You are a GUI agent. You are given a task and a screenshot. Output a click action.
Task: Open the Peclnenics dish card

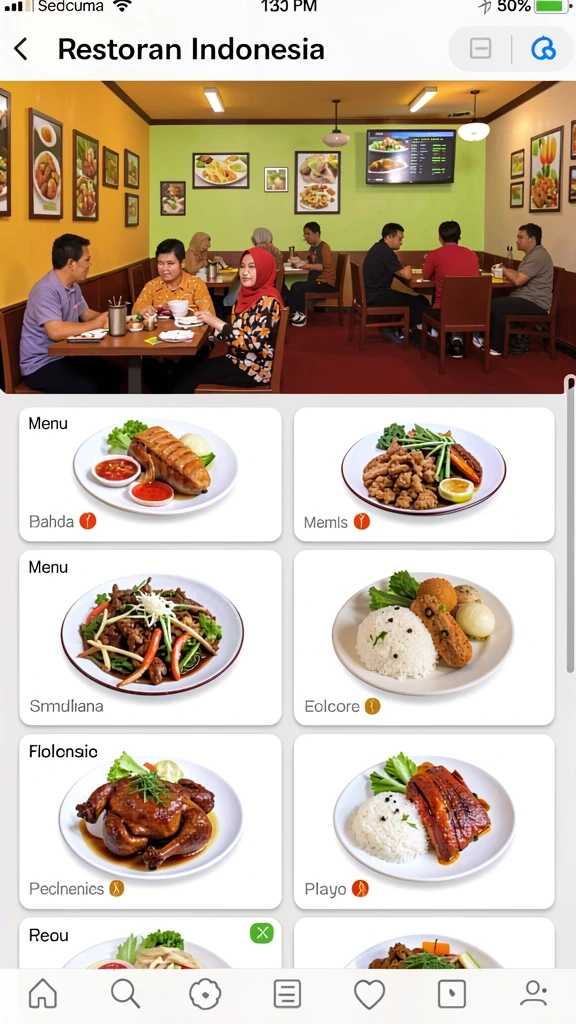(x=150, y=822)
